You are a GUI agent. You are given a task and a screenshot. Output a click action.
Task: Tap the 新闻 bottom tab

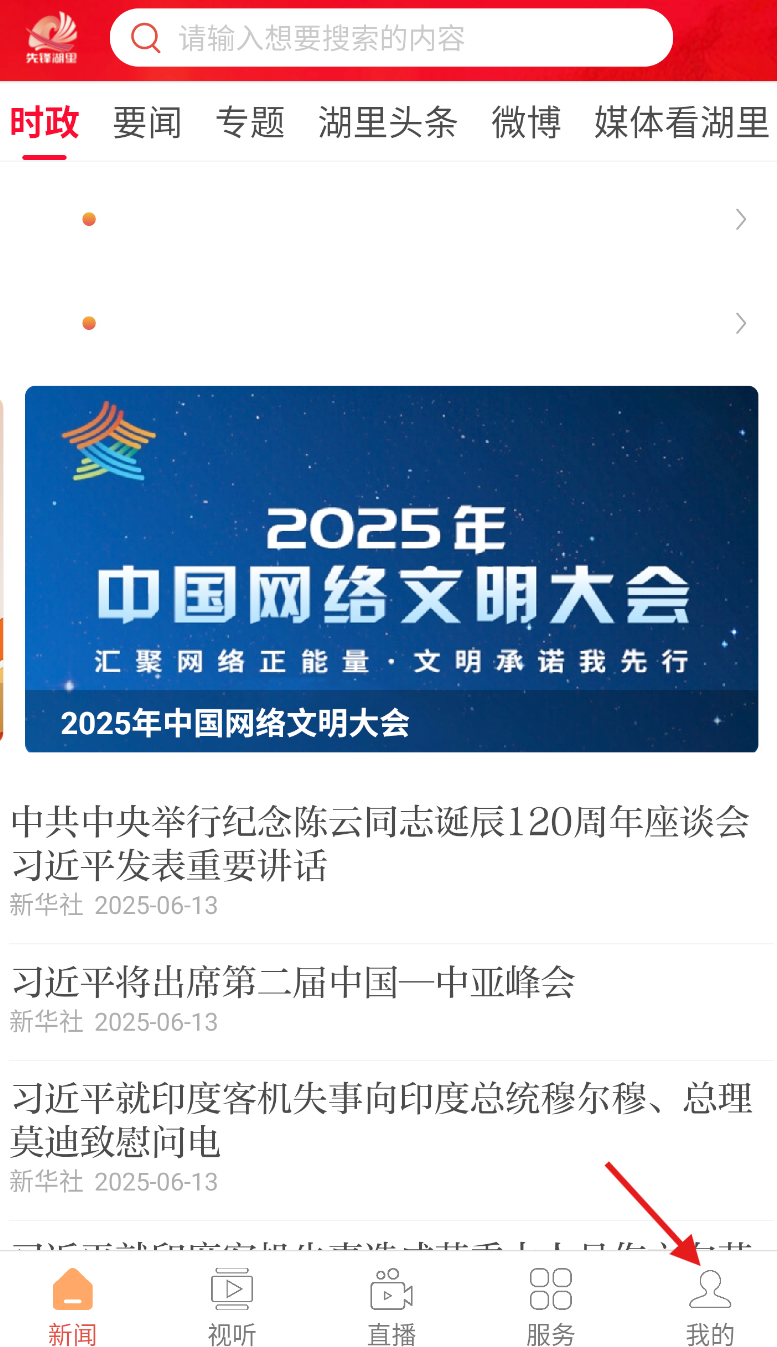pyautogui.click(x=72, y=1306)
